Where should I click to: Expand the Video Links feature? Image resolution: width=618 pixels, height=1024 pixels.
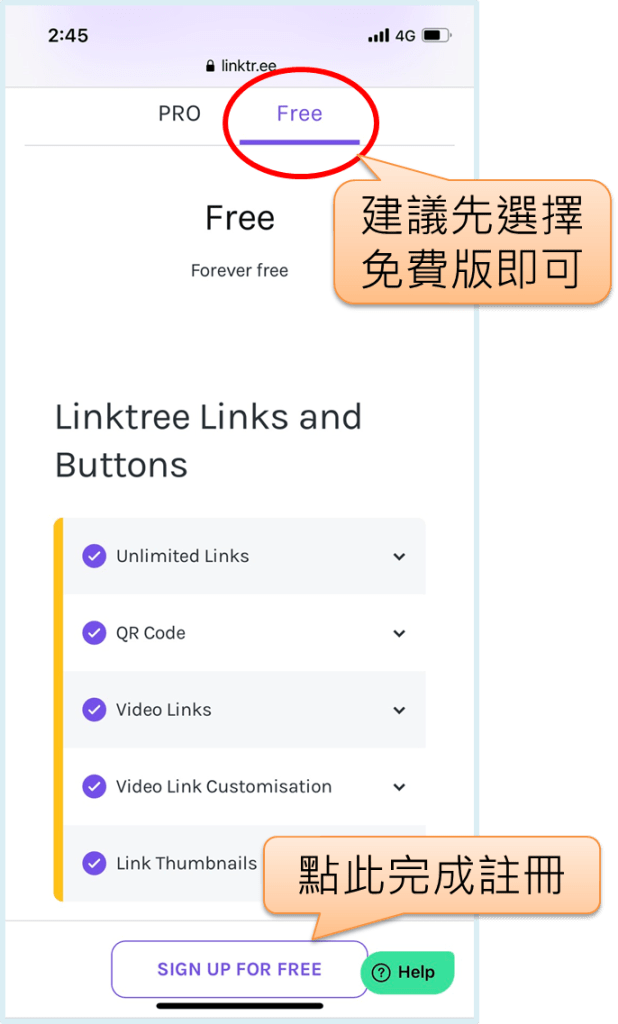click(399, 710)
